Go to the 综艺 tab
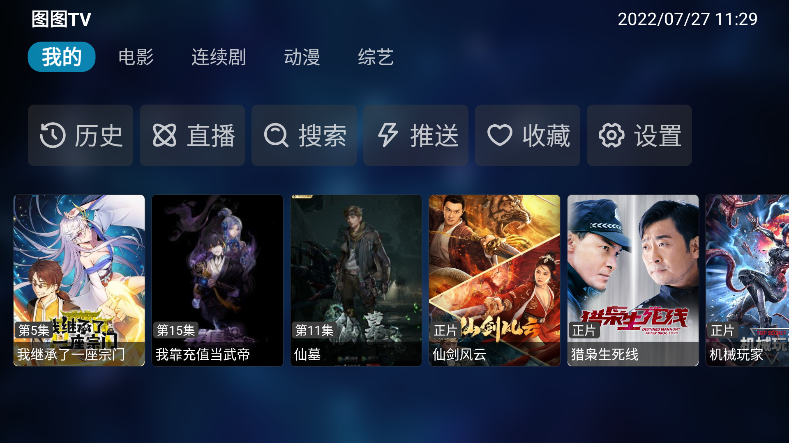Image resolution: width=789 pixels, height=443 pixels. (x=376, y=57)
